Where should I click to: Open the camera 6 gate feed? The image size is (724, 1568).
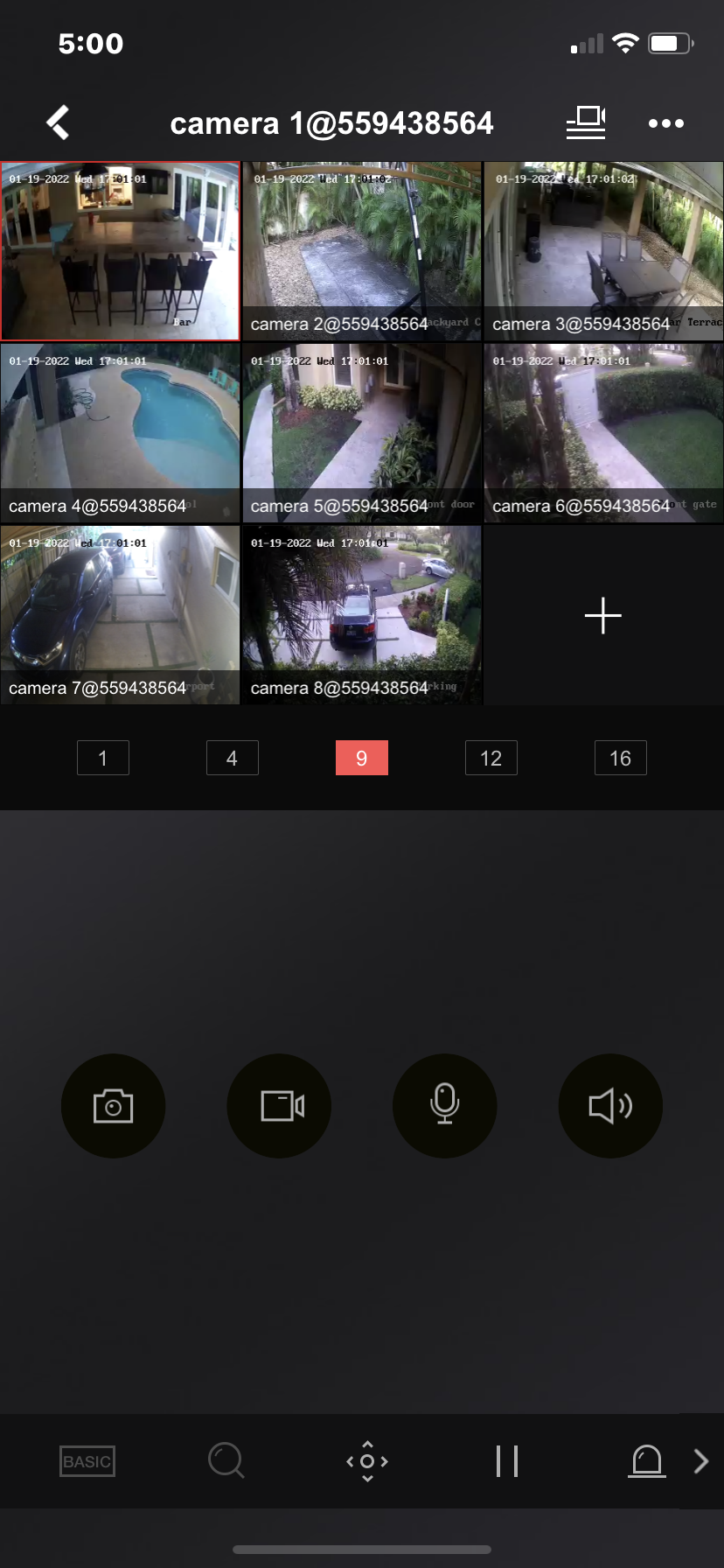pos(603,433)
